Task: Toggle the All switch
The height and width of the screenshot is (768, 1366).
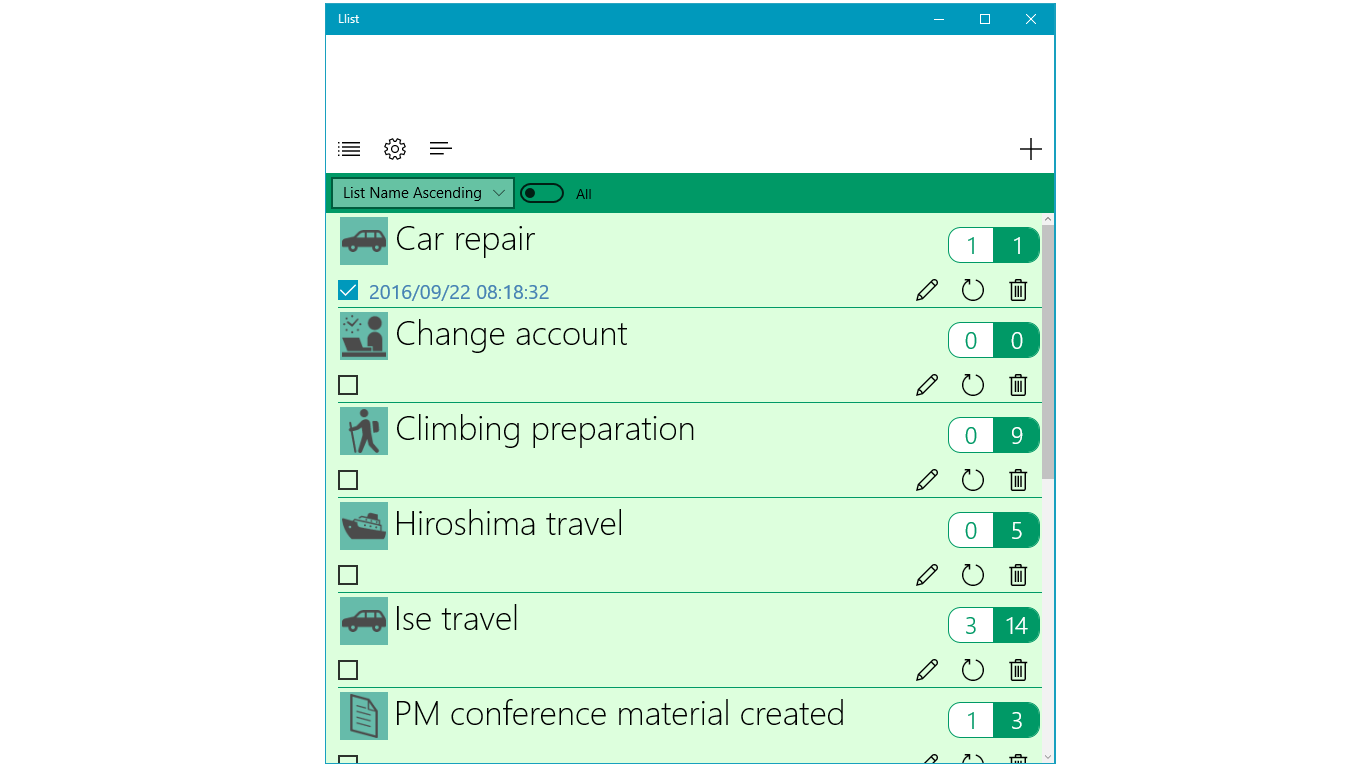Action: click(542, 193)
